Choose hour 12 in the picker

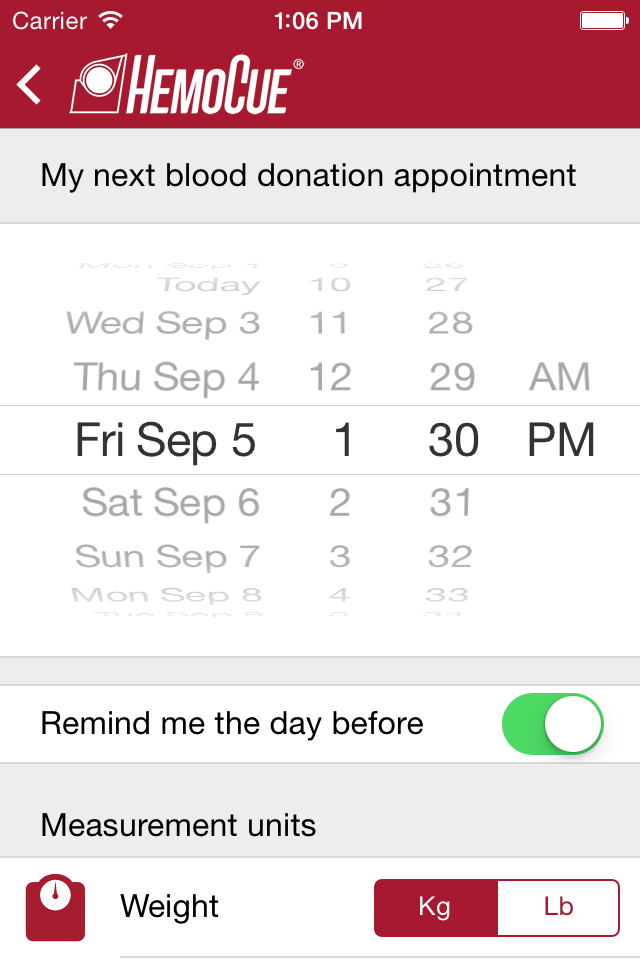click(330, 377)
